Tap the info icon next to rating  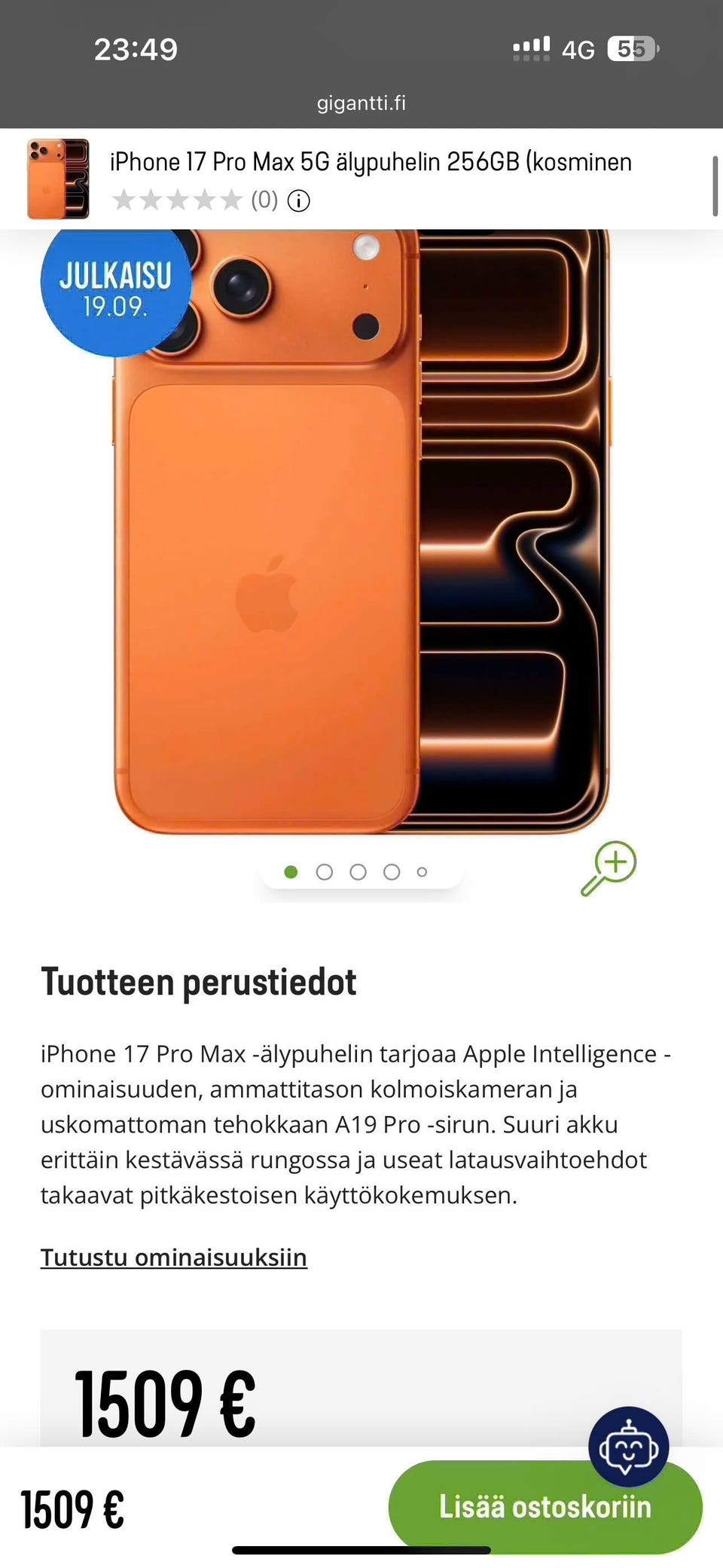pyautogui.click(x=299, y=200)
